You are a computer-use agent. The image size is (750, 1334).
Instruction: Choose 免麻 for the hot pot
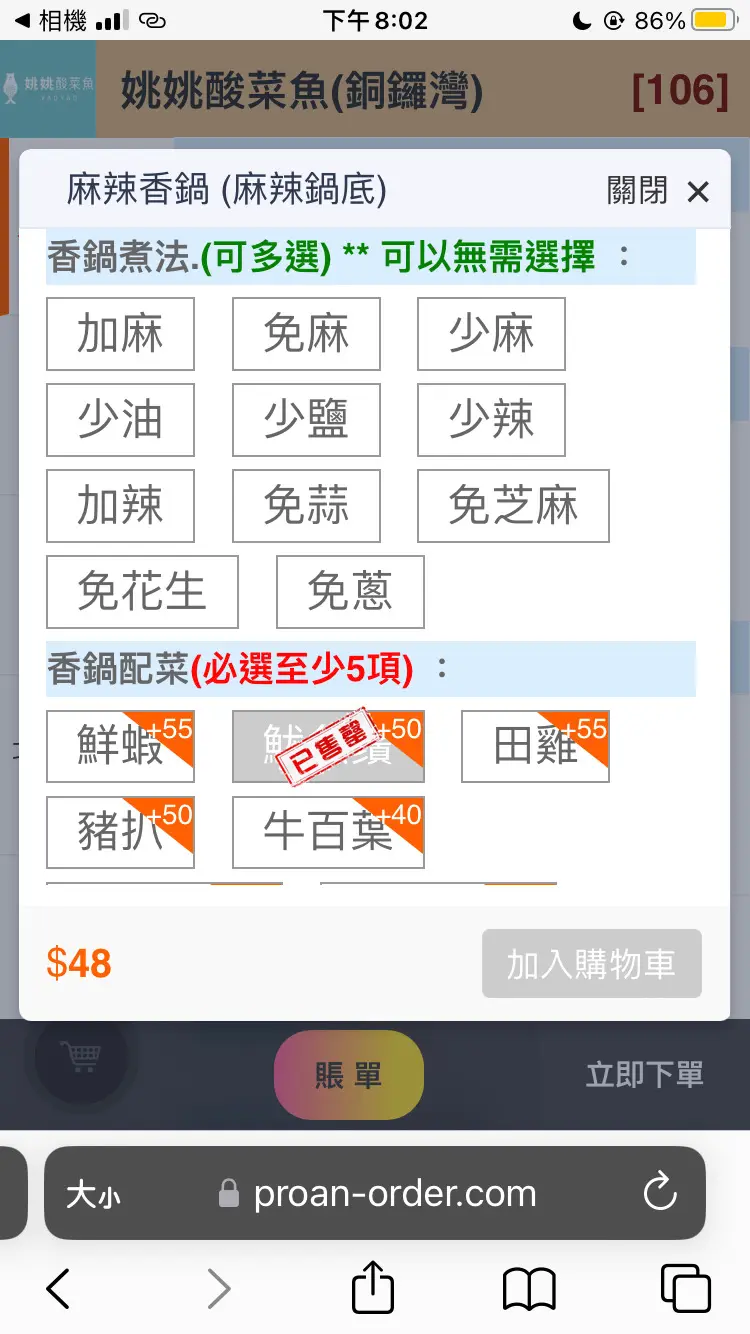[x=306, y=334]
